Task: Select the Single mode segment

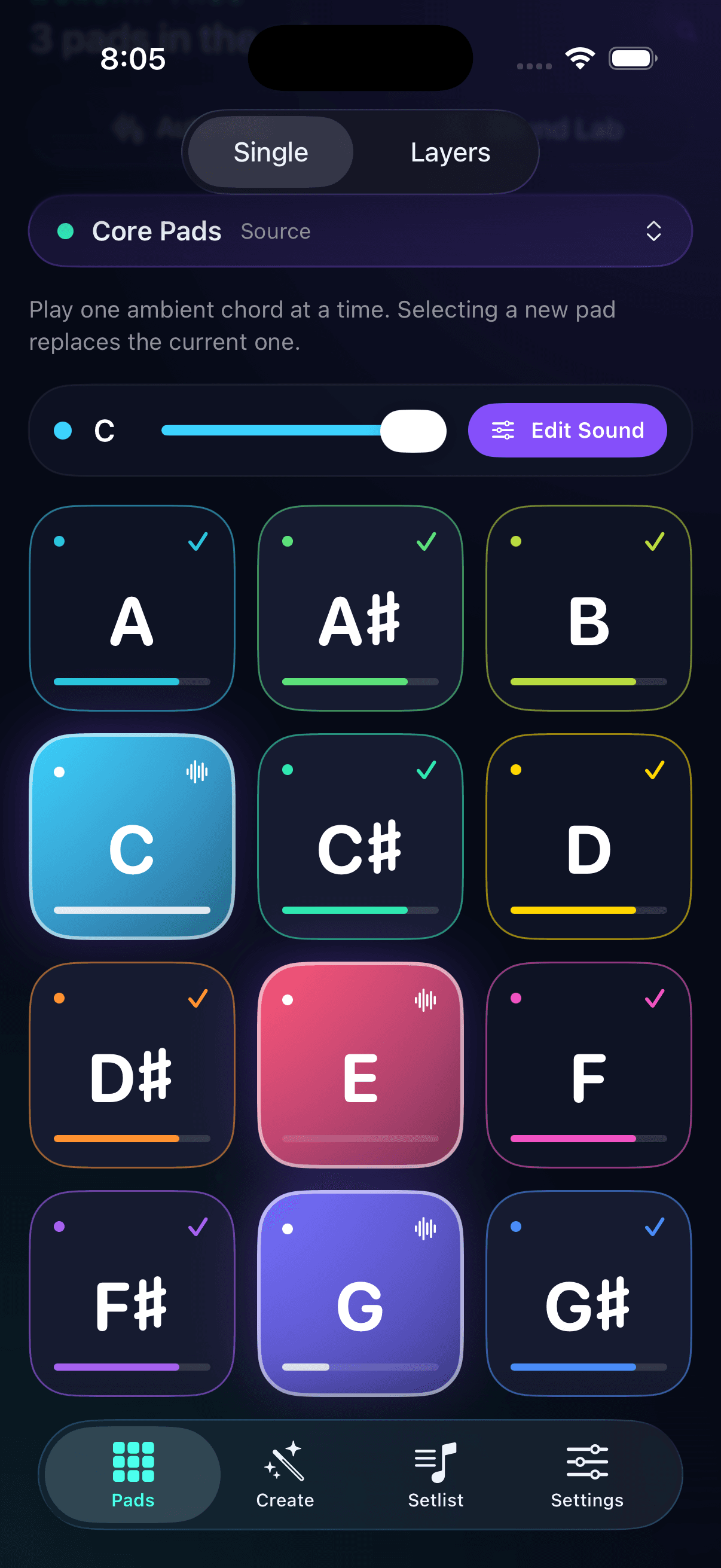Action: [x=271, y=152]
